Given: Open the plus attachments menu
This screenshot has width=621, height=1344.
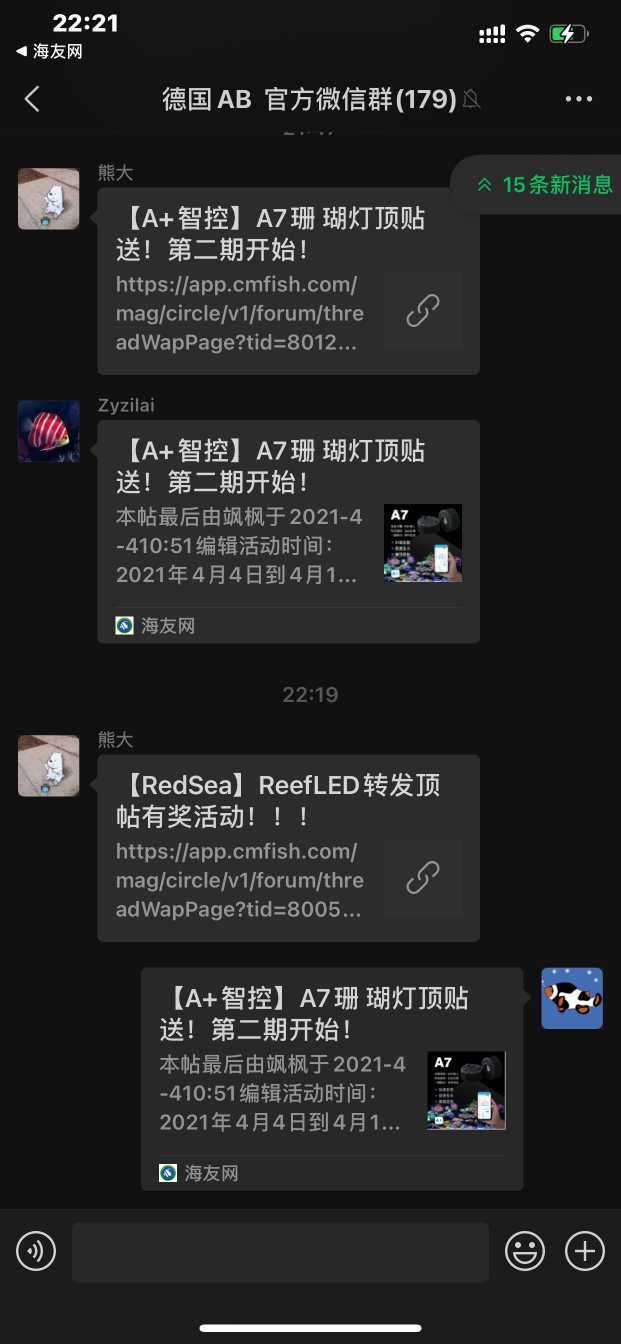Looking at the screenshot, I should [585, 1251].
